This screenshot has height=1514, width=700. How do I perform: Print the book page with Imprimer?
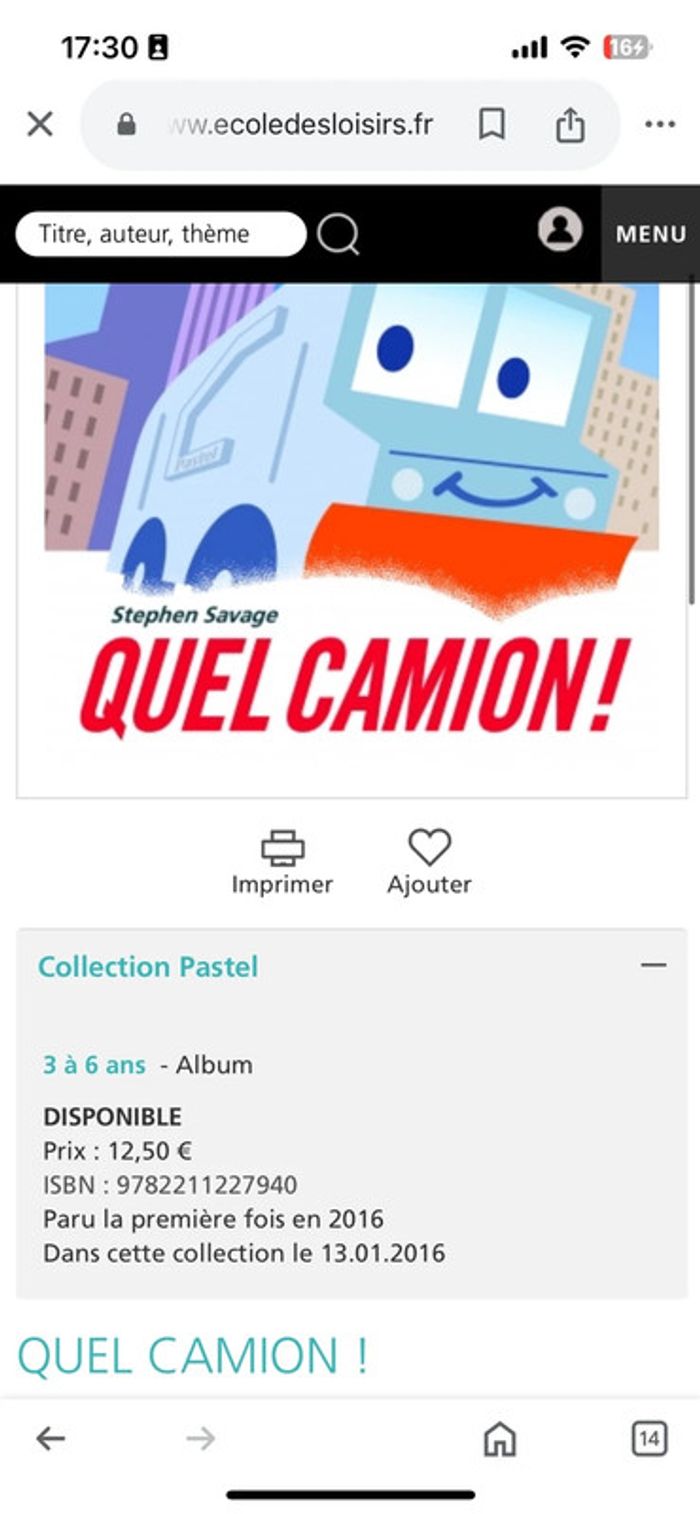click(x=282, y=862)
